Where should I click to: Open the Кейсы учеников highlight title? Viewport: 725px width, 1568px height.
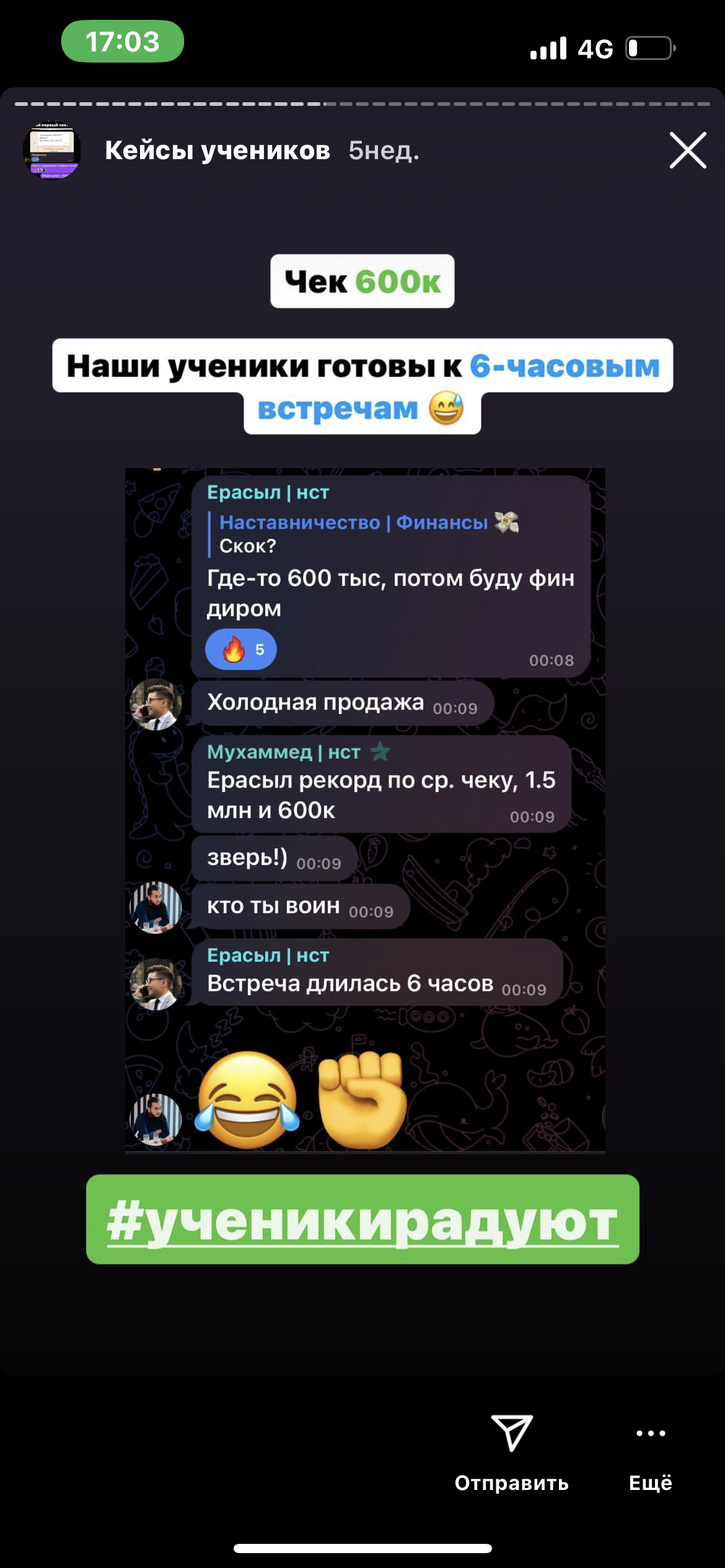click(x=217, y=150)
